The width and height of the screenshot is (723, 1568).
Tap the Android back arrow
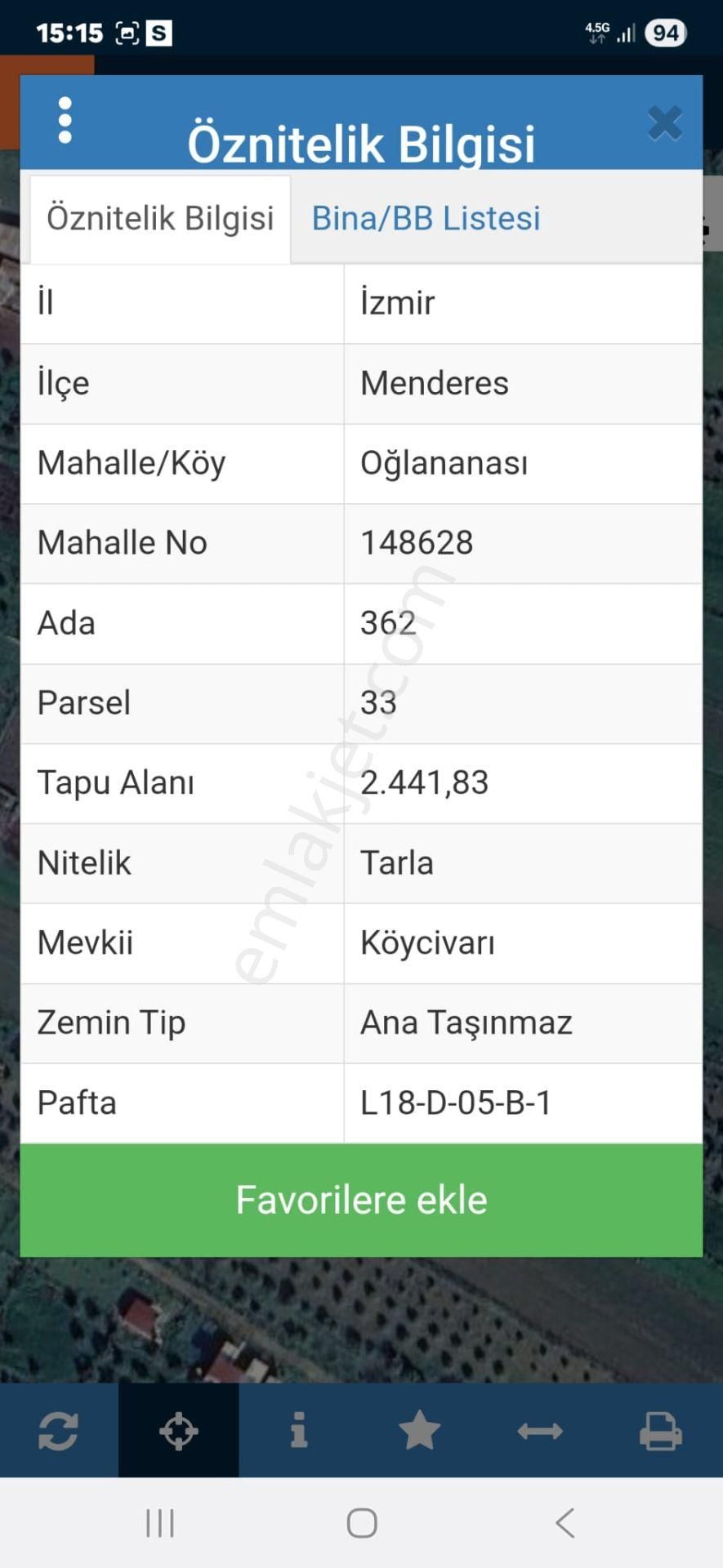[563, 1522]
